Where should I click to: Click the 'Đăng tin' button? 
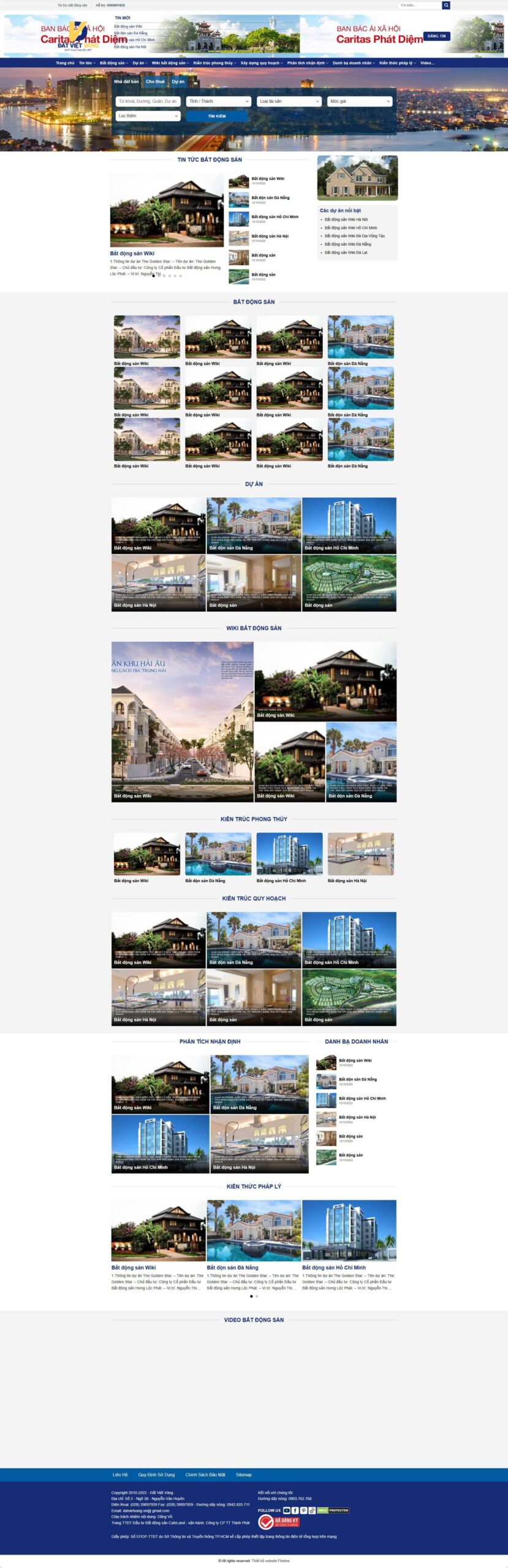coord(436,36)
